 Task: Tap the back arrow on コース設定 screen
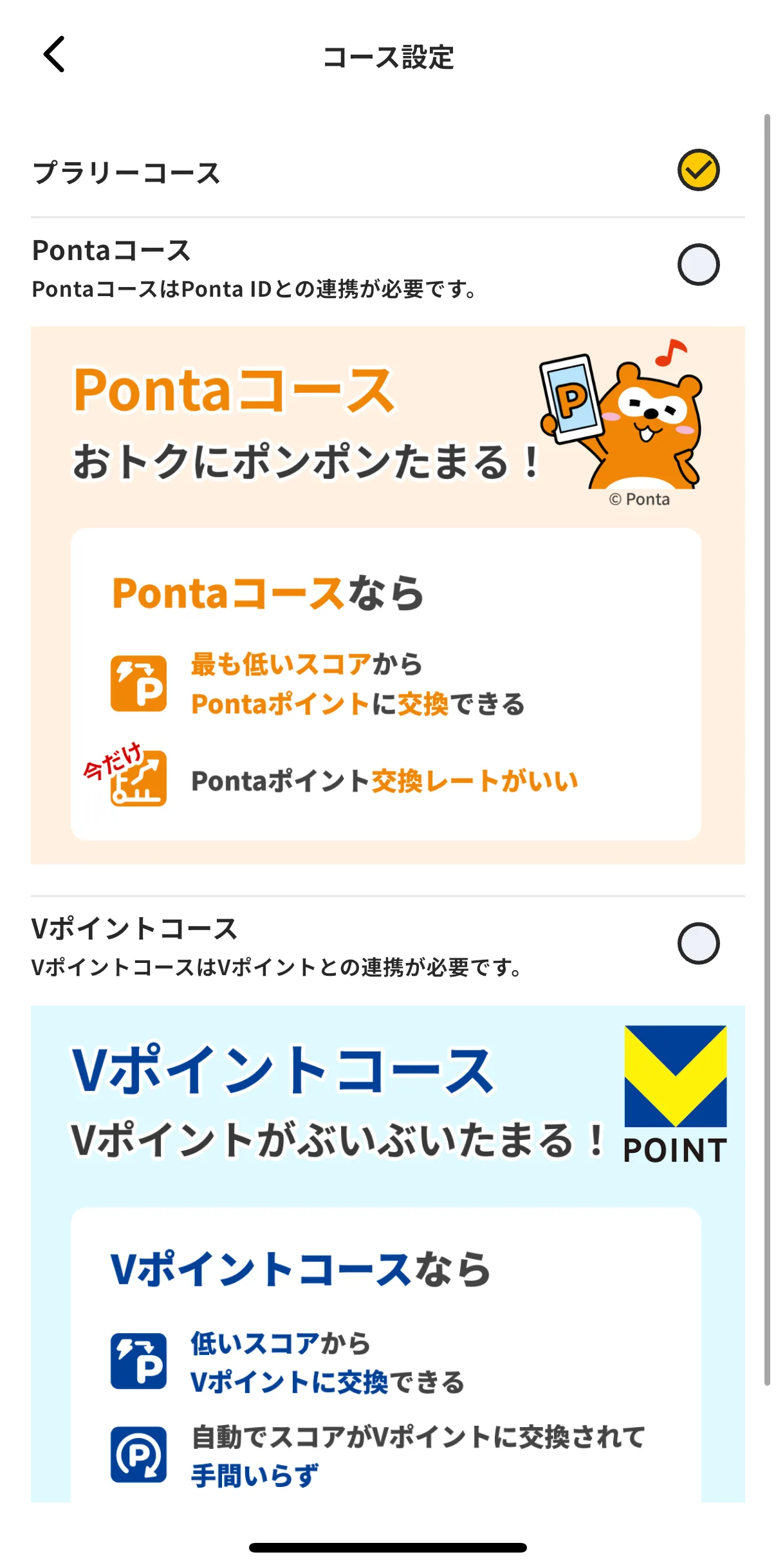(55, 54)
